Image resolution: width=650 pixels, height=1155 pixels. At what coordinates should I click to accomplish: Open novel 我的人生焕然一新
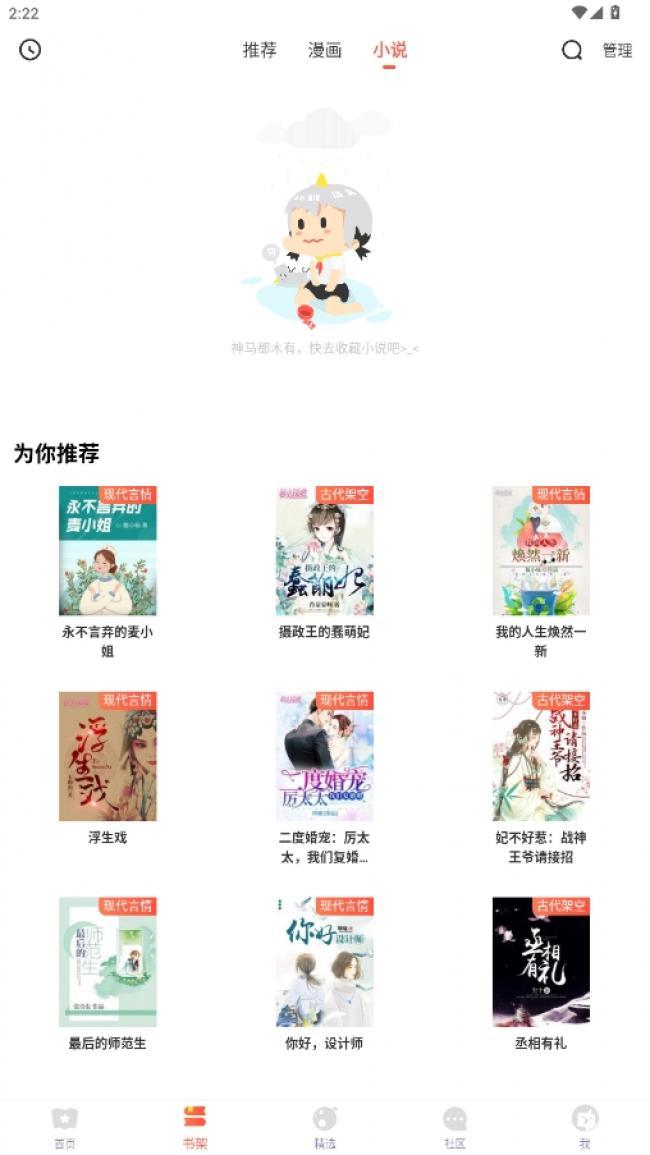point(541,551)
